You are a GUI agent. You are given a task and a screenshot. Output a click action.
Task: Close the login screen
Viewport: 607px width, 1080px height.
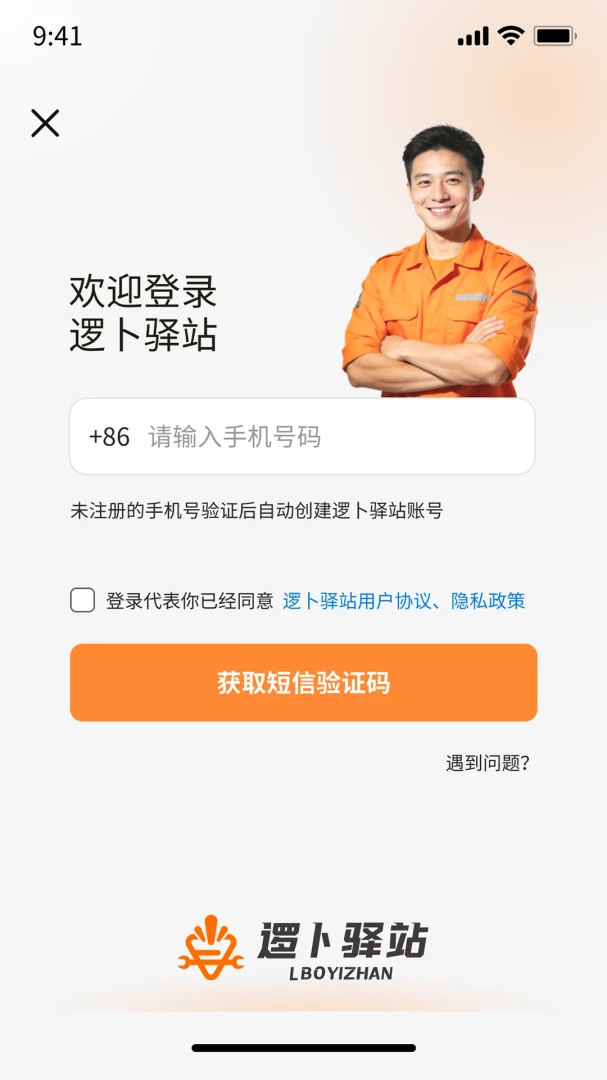point(45,123)
